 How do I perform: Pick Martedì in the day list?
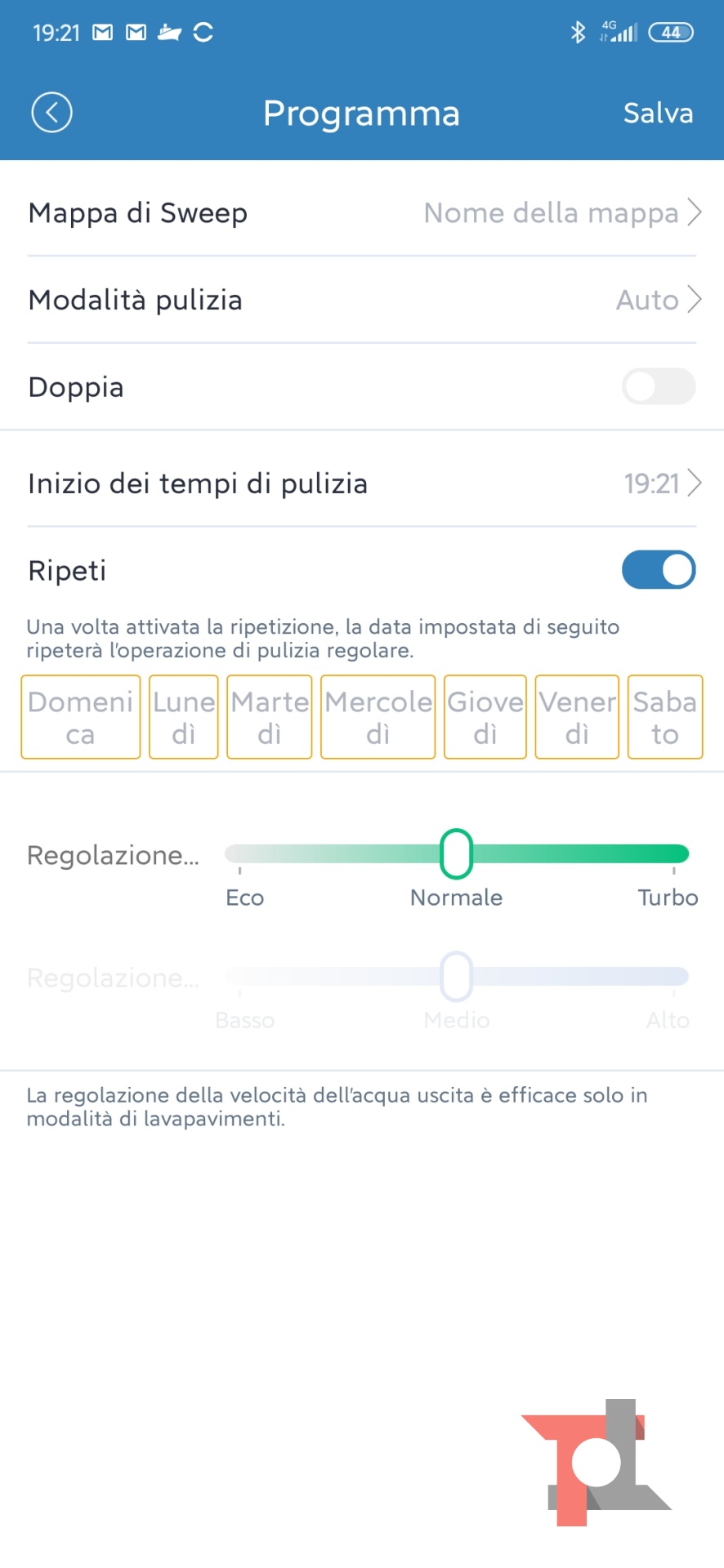coord(270,717)
